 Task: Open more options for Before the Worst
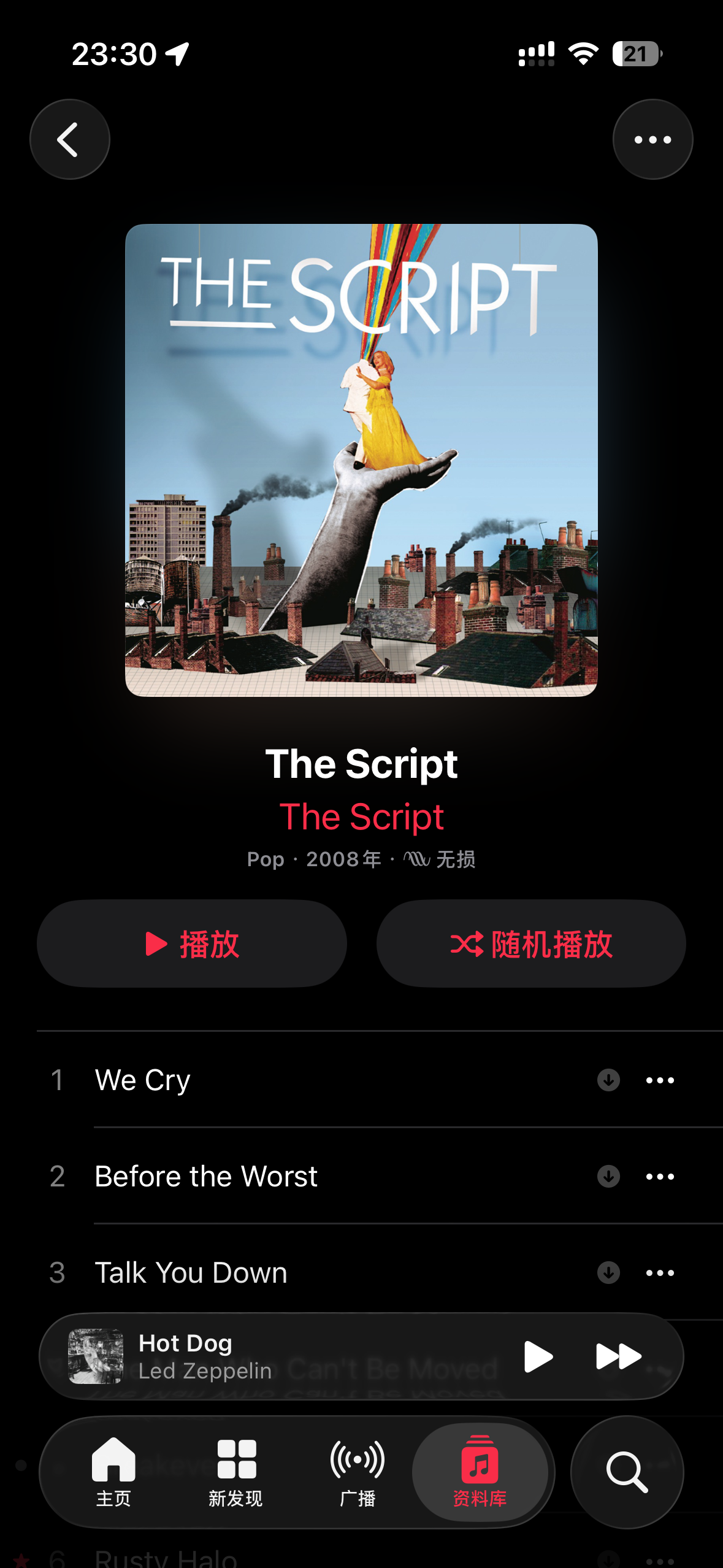click(660, 1176)
